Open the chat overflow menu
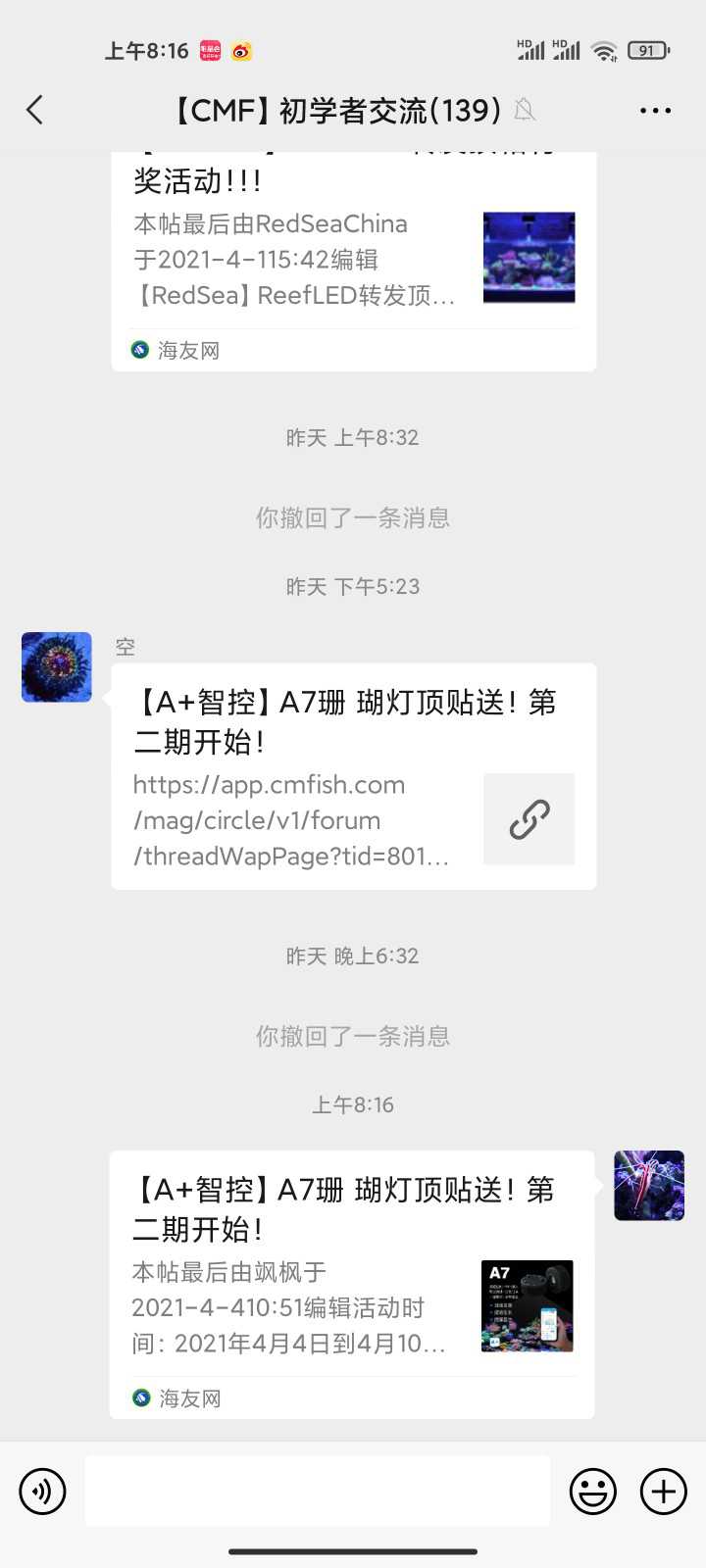Image resolution: width=706 pixels, height=1568 pixels. coord(655,110)
